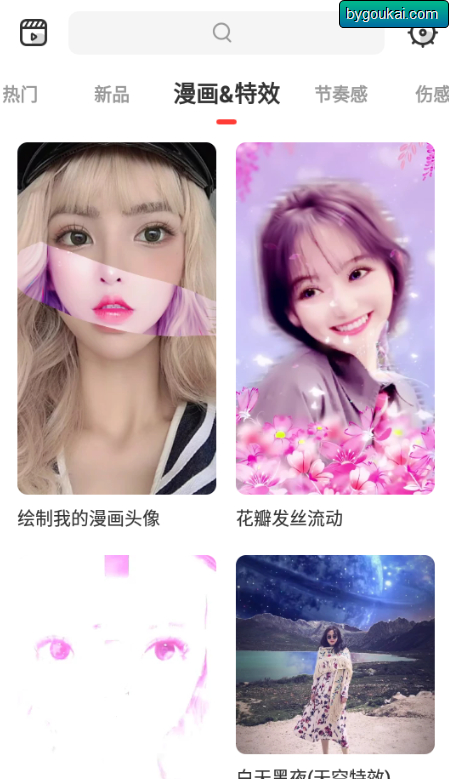Open the 伤感 tab
The width and height of the screenshot is (449, 779).
432,94
